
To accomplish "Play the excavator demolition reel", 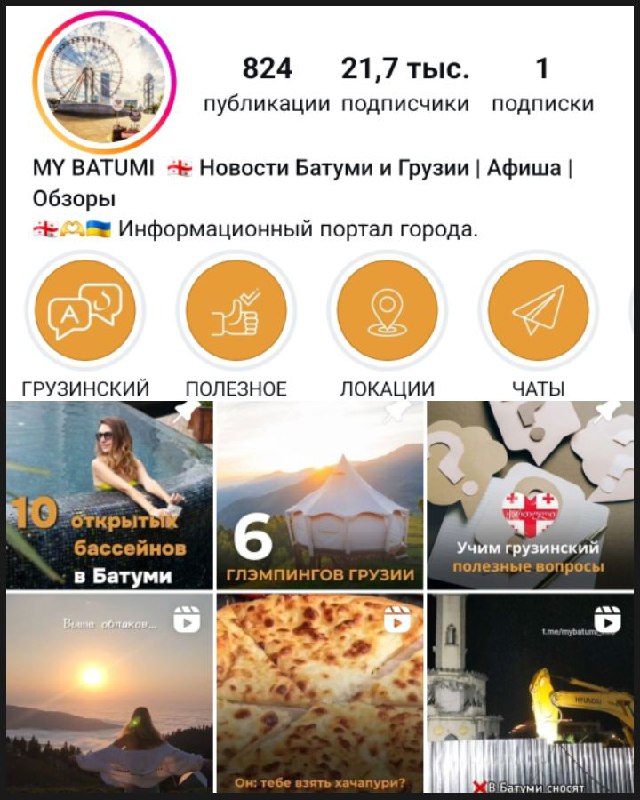I will (x=530, y=695).
